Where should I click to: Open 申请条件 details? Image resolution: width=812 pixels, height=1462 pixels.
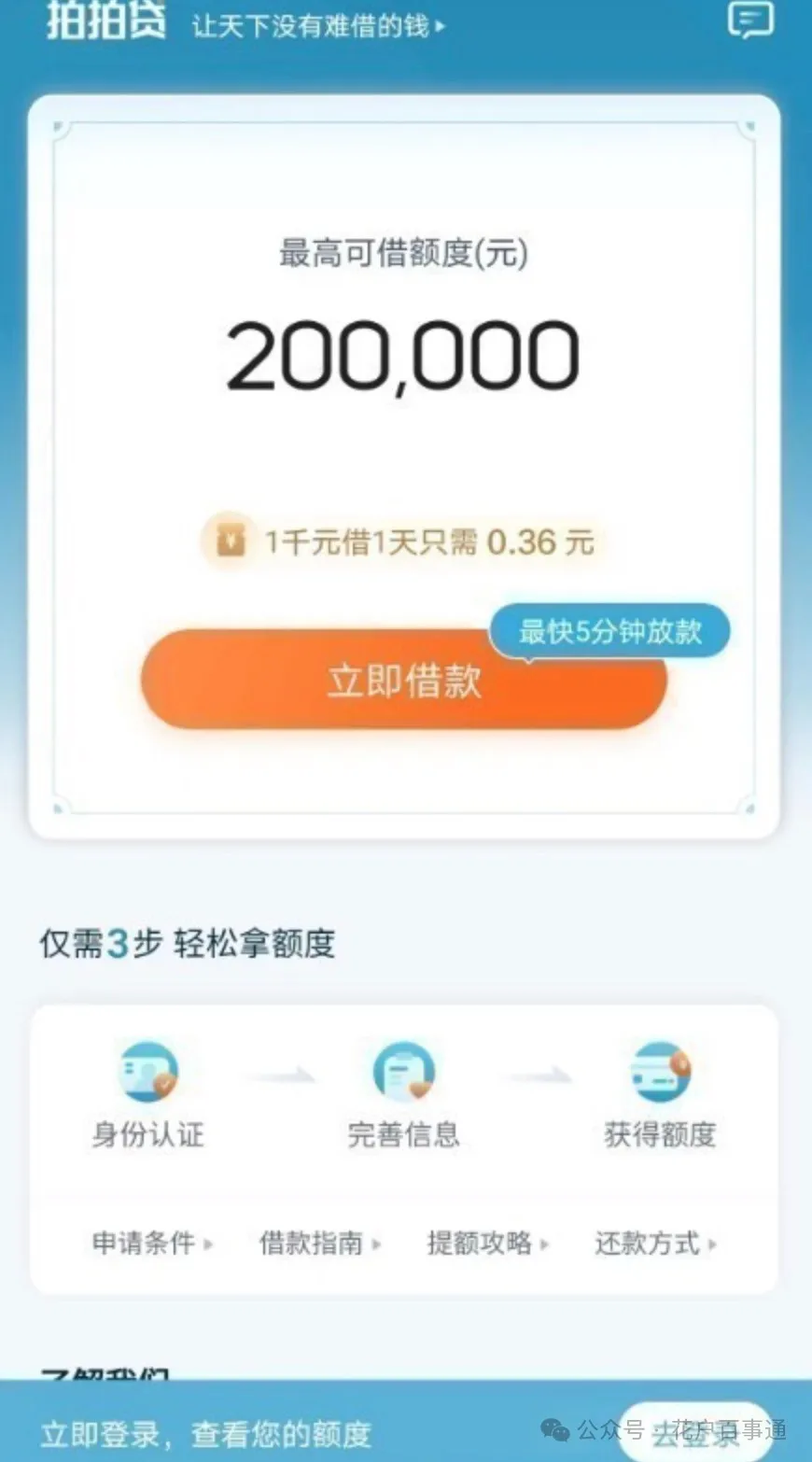tap(152, 1243)
